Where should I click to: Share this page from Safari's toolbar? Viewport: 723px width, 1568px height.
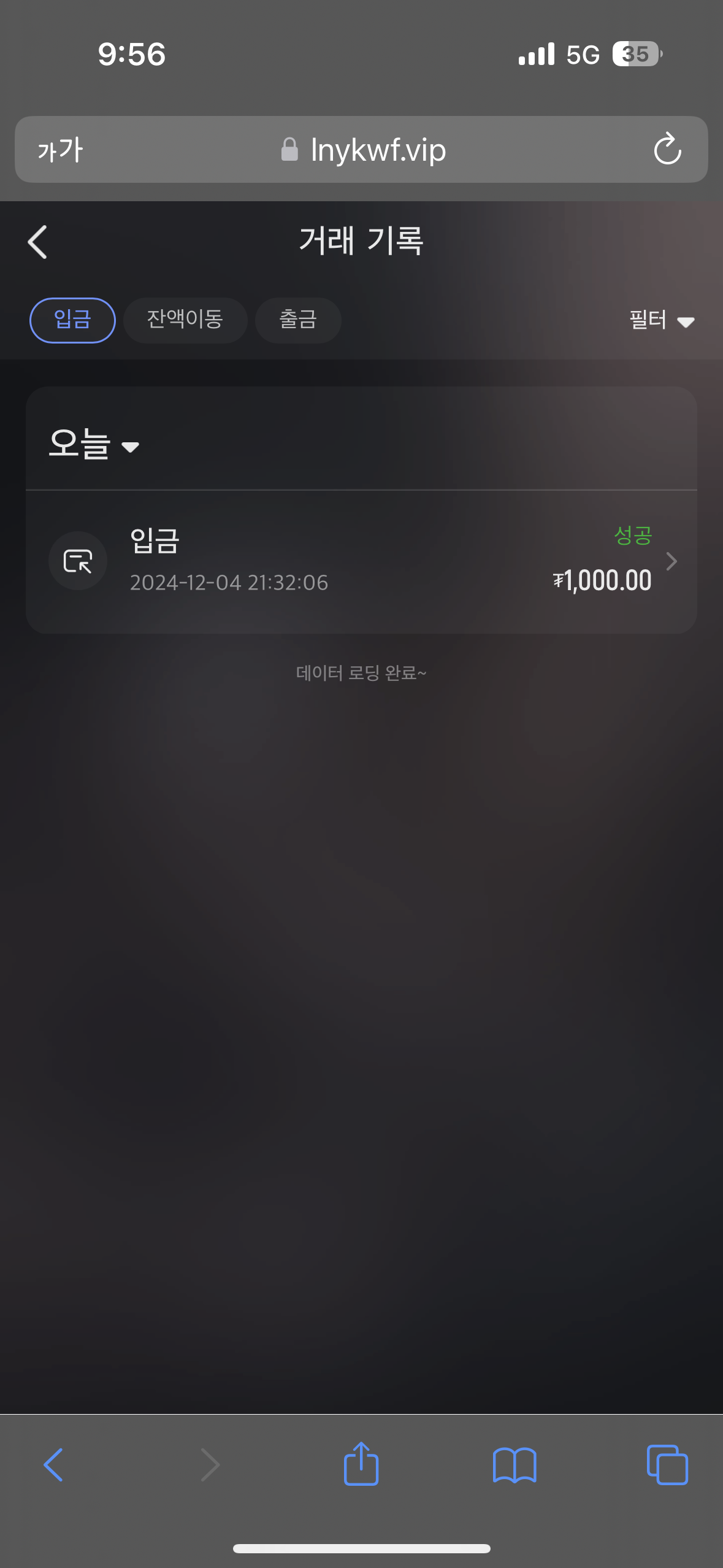[361, 1464]
